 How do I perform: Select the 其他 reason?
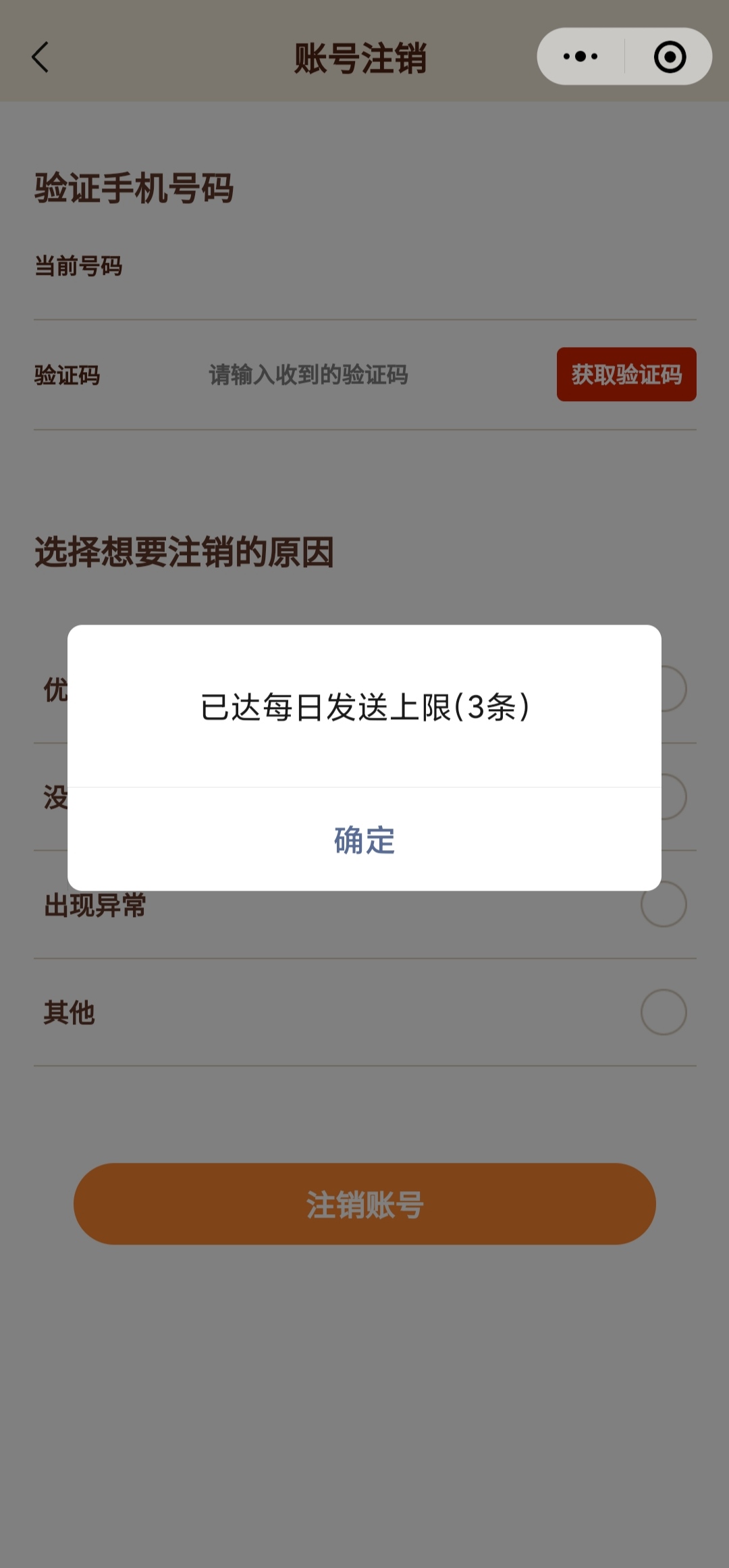364,1012
